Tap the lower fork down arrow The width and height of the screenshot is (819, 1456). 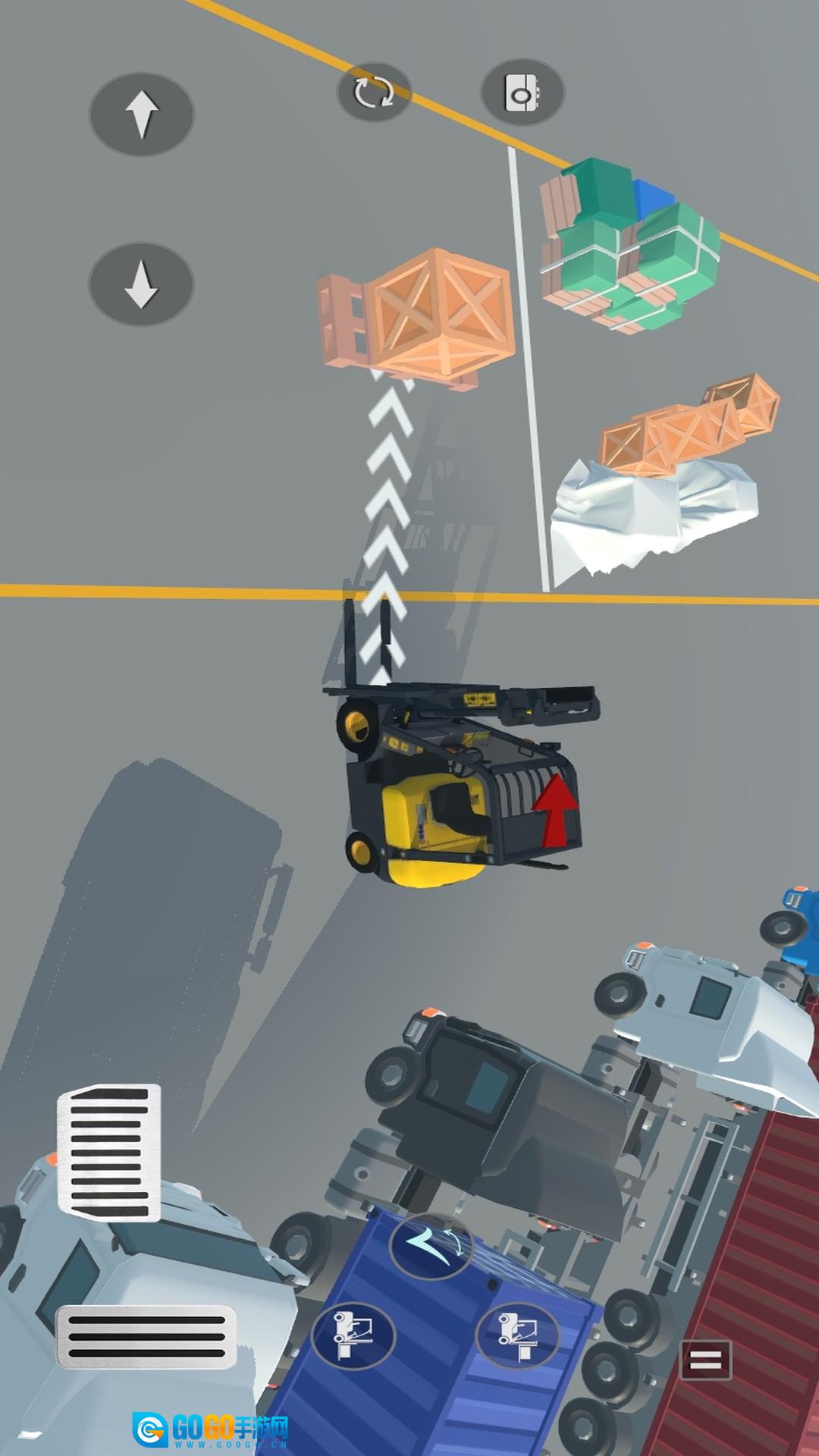tap(142, 284)
